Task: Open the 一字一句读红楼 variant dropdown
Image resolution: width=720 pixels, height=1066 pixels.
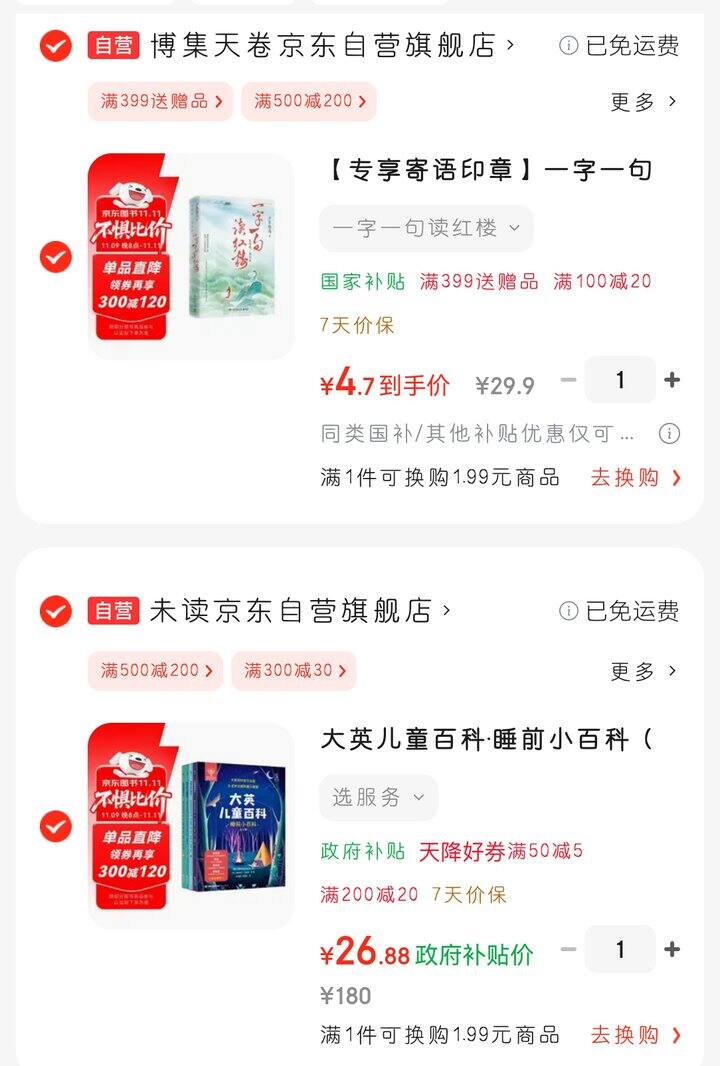Action: click(427, 227)
